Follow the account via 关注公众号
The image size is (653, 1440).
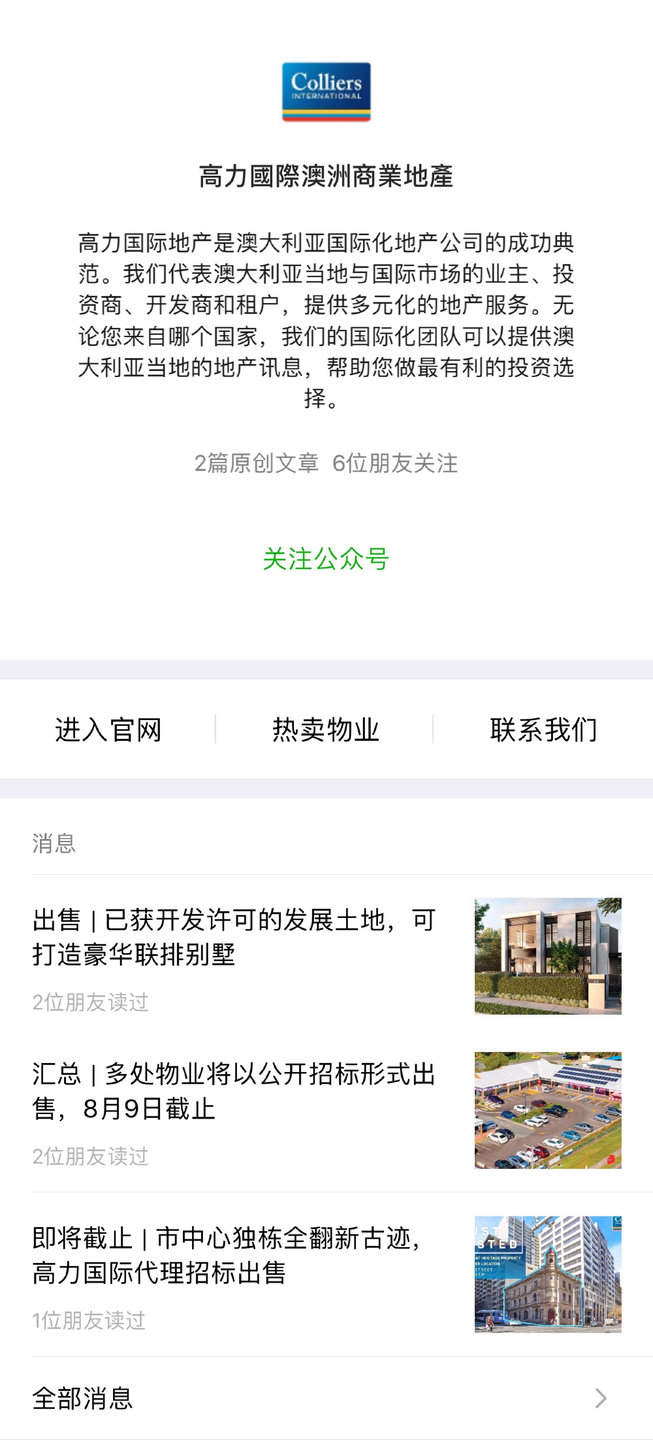[x=326, y=559]
